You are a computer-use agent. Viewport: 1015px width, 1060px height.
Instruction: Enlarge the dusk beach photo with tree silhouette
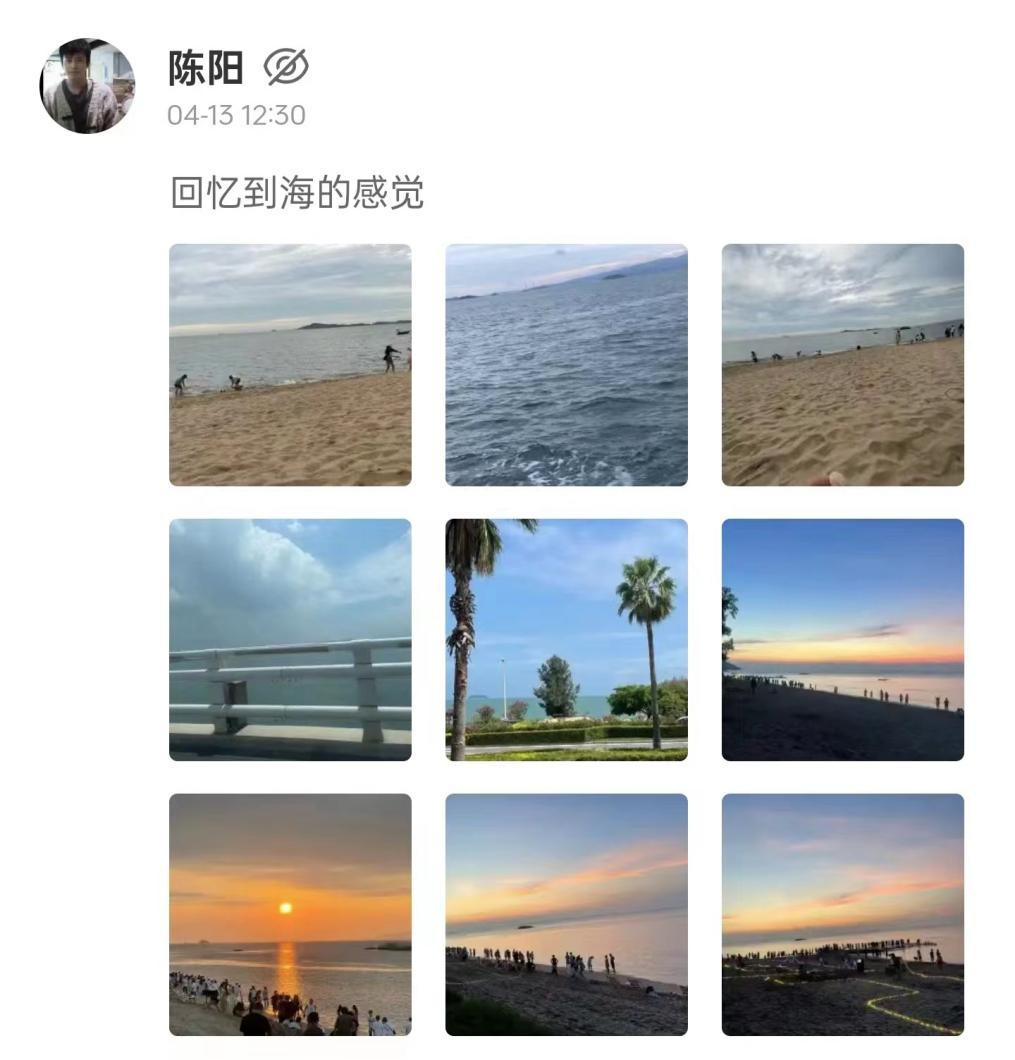[x=843, y=640]
